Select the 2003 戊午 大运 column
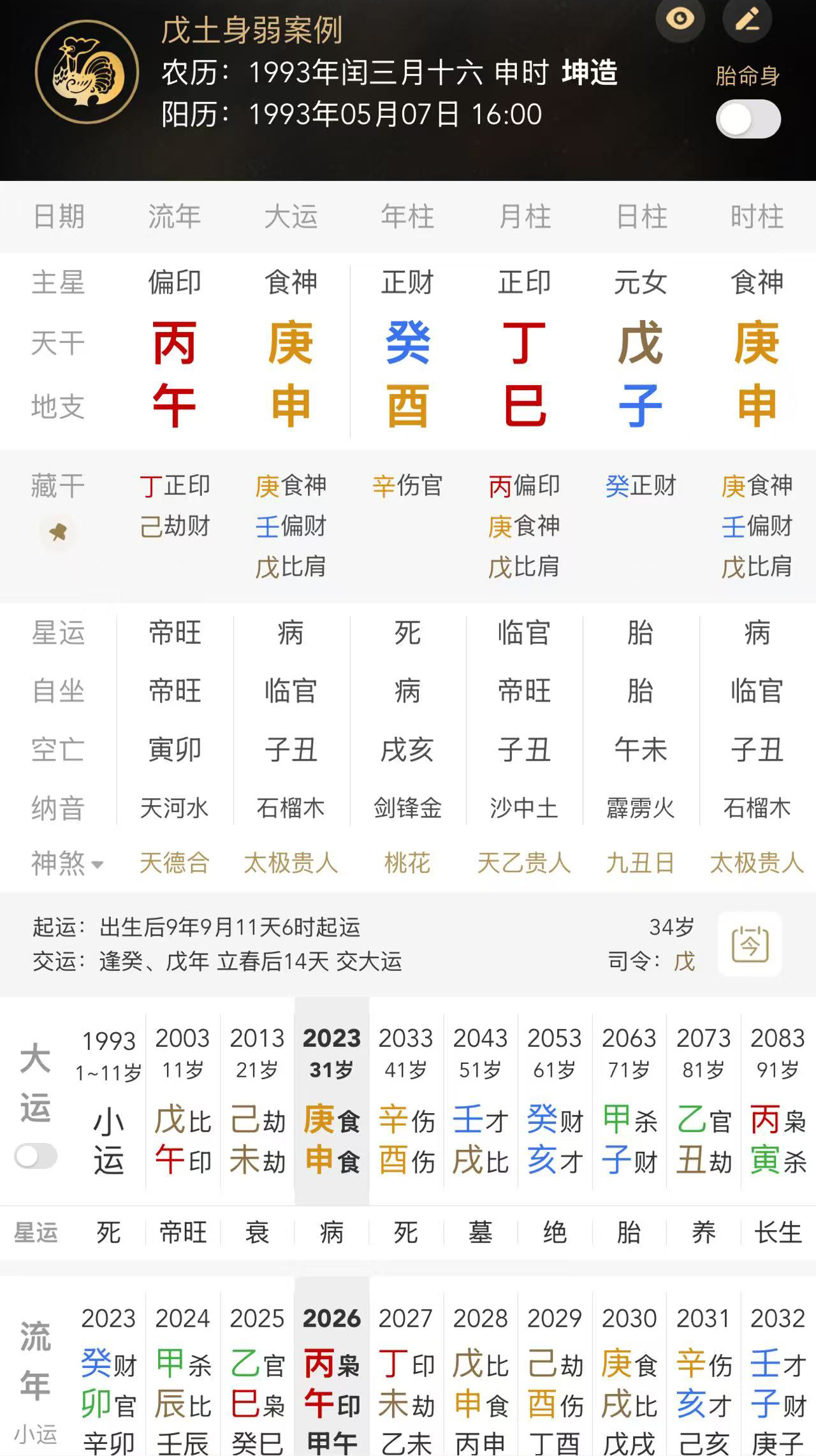Screen dimensions: 816x1456 point(182,1100)
